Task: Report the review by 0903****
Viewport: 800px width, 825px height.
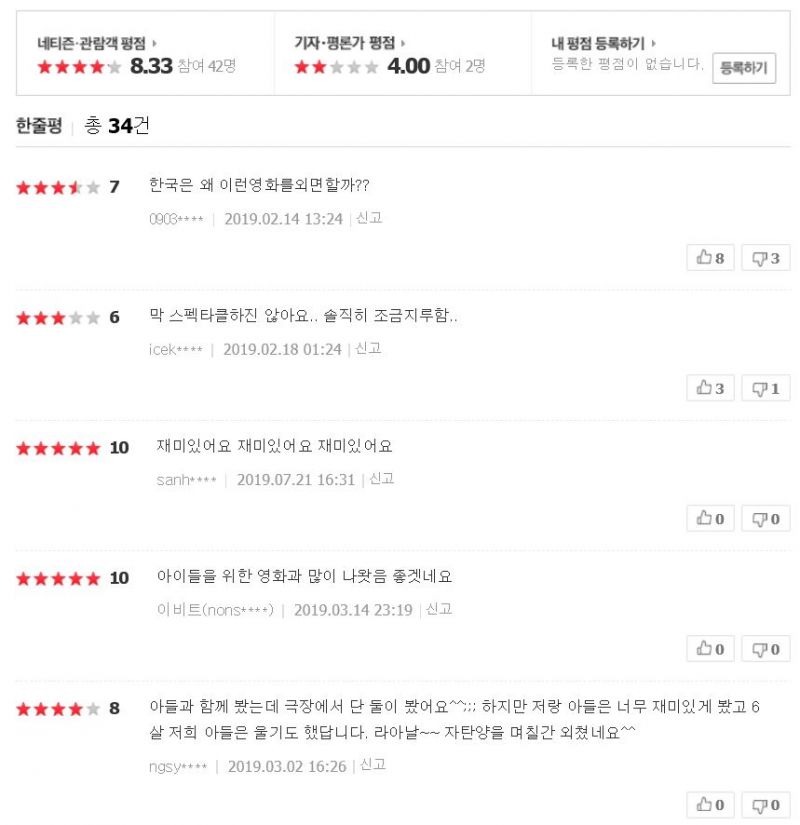Action: pos(369,218)
